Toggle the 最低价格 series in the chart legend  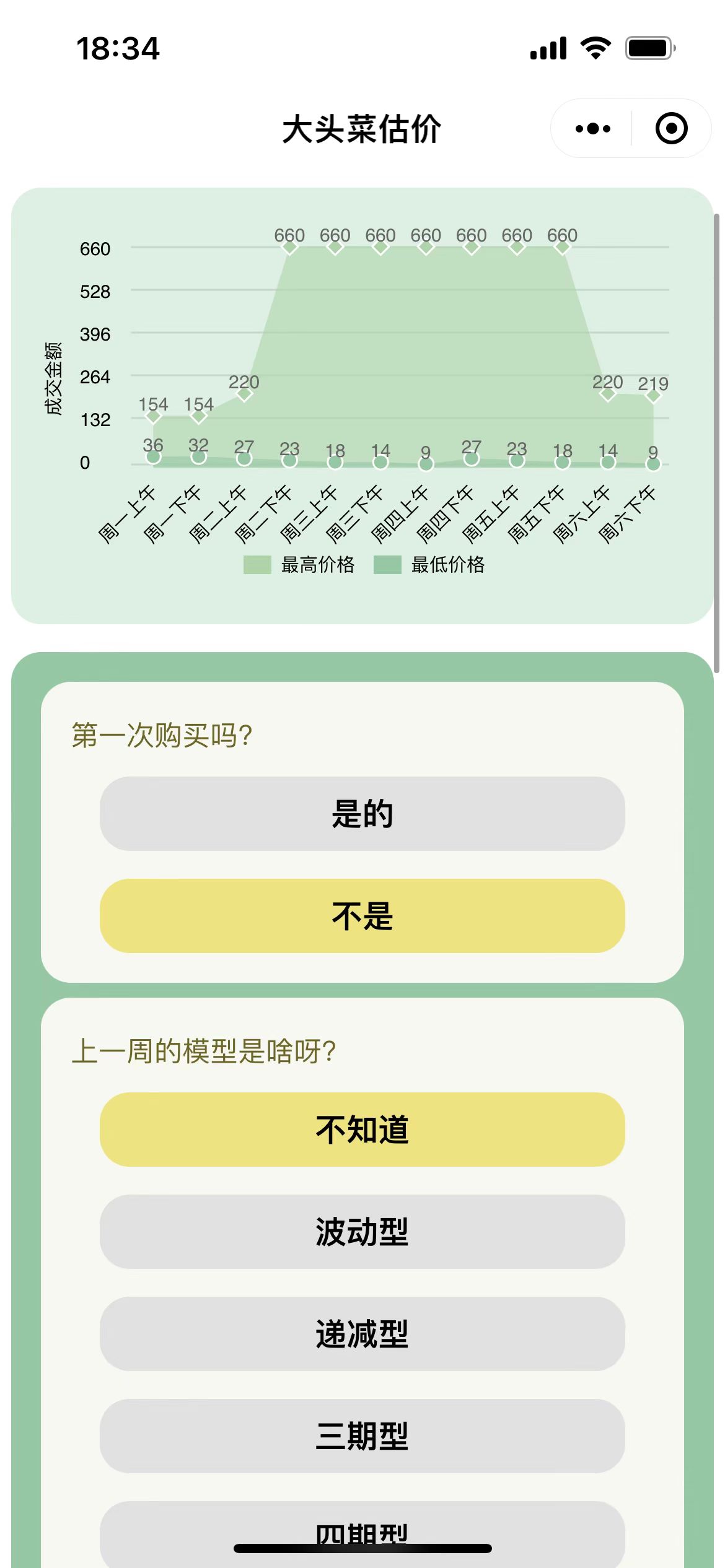(x=429, y=565)
